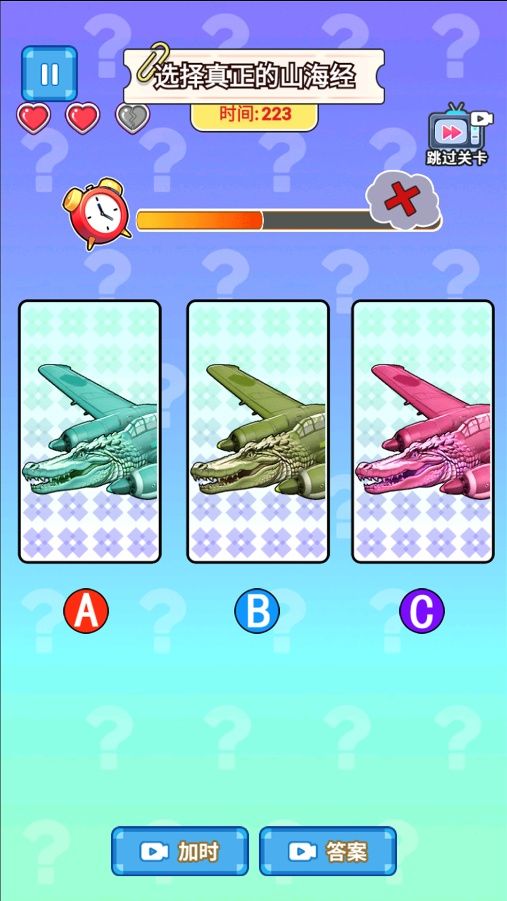Select the teal crocodile plane card

click(x=90, y=432)
